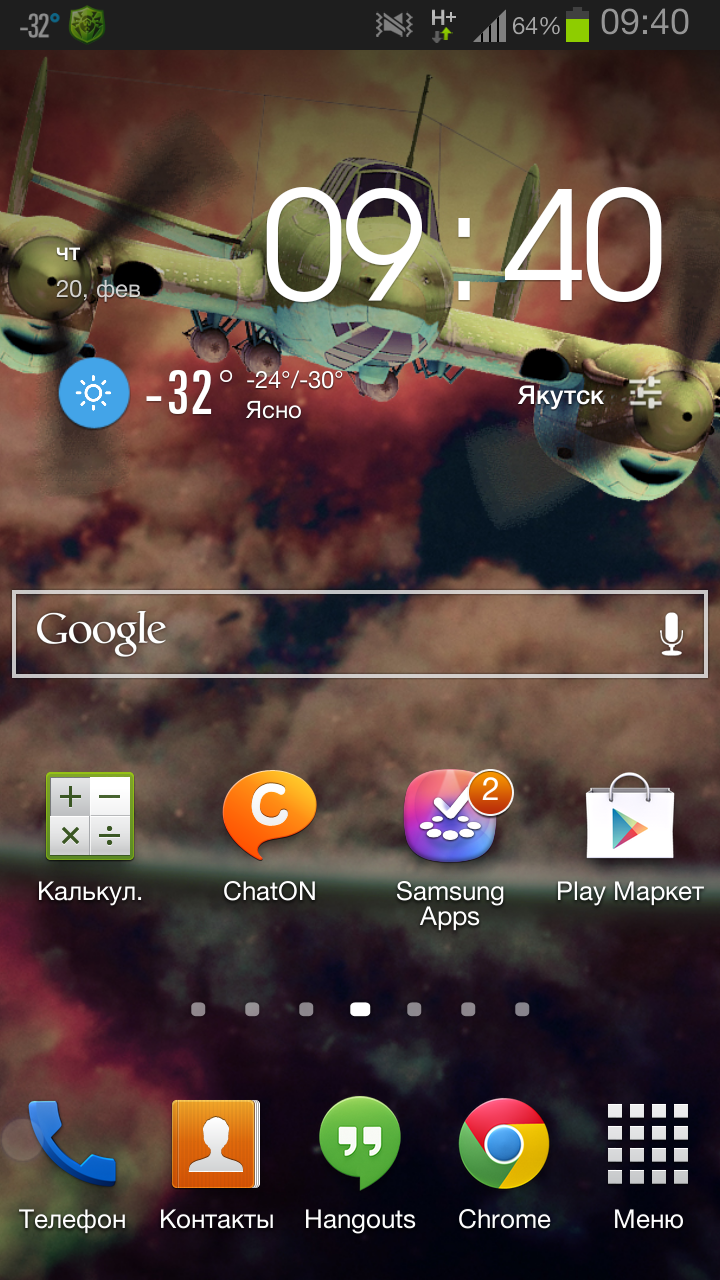
Task: Open the Телефон dialer
Action: 72,1145
